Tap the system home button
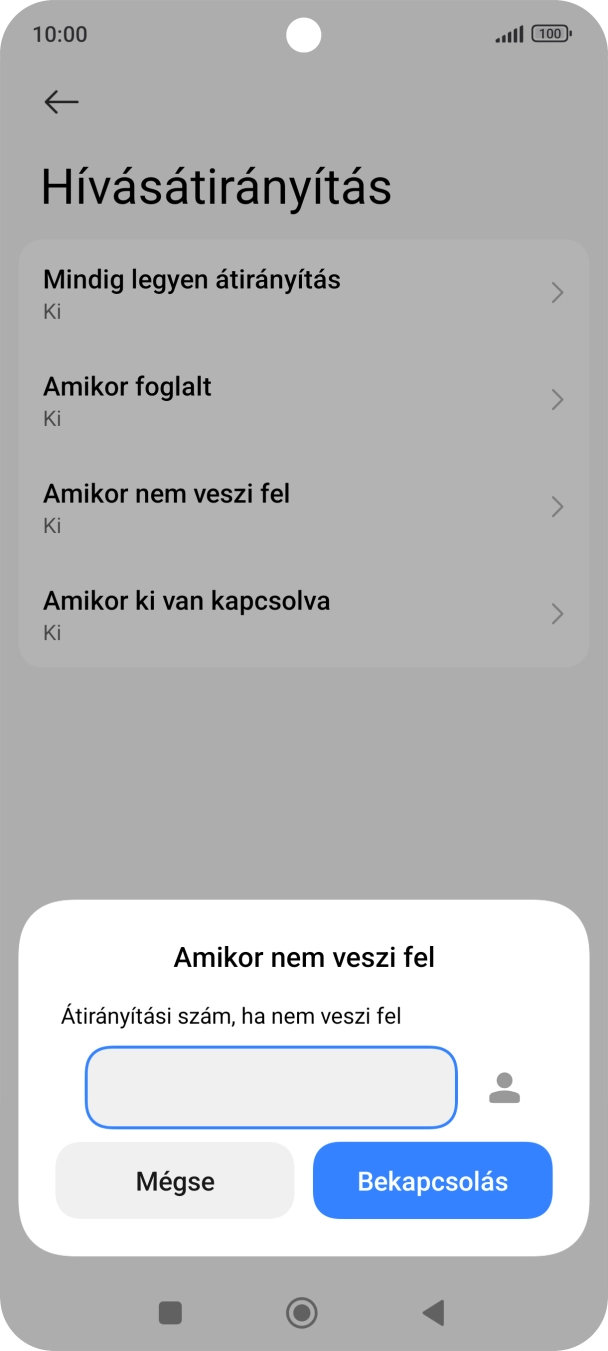The image size is (608, 1351). (x=301, y=1312)
